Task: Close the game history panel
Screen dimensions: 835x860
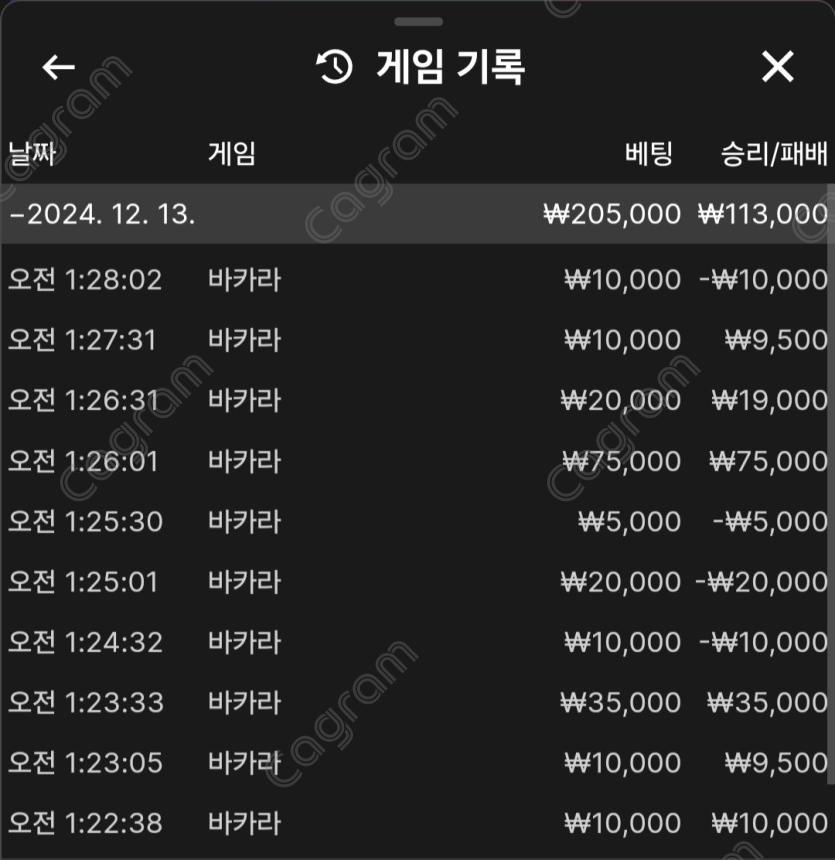Action: click(777, 67)
